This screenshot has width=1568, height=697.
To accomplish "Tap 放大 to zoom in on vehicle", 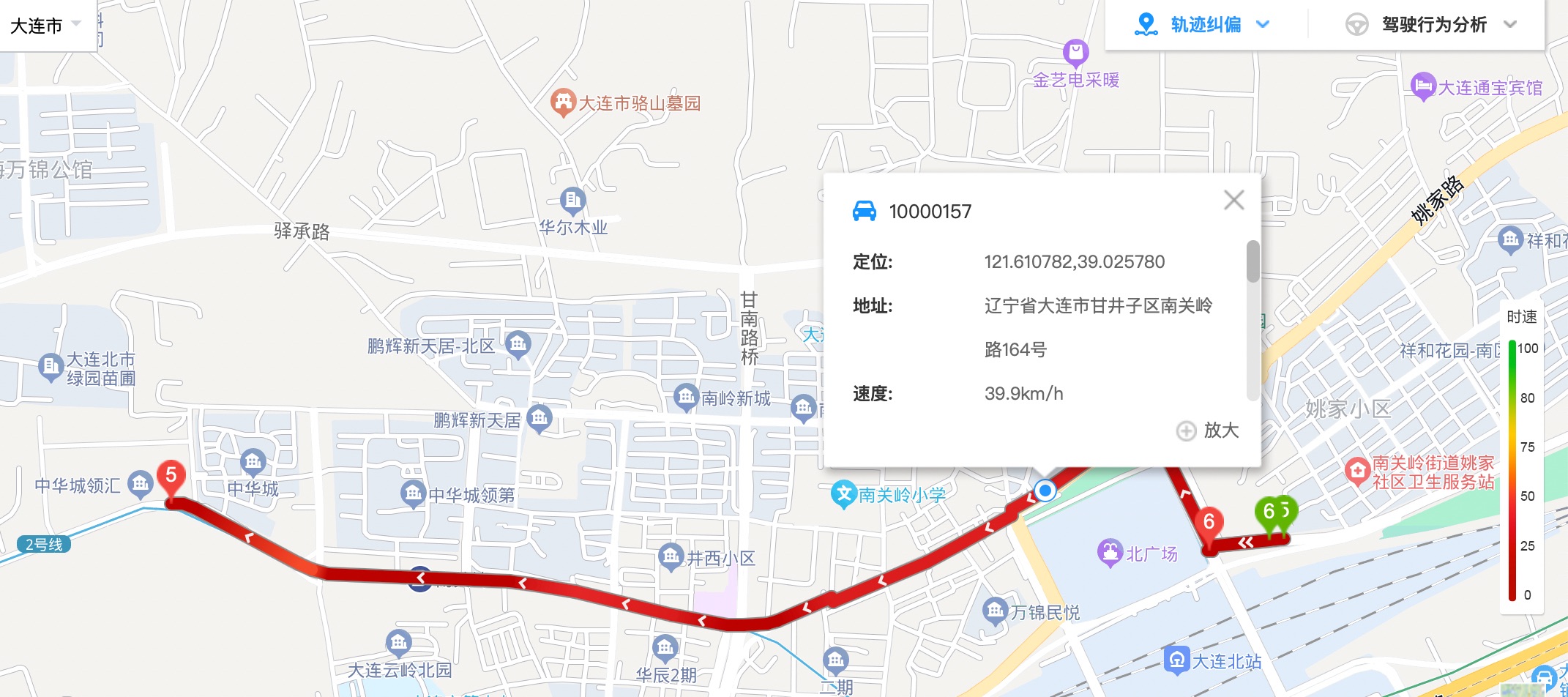I will pos(1208,430).
